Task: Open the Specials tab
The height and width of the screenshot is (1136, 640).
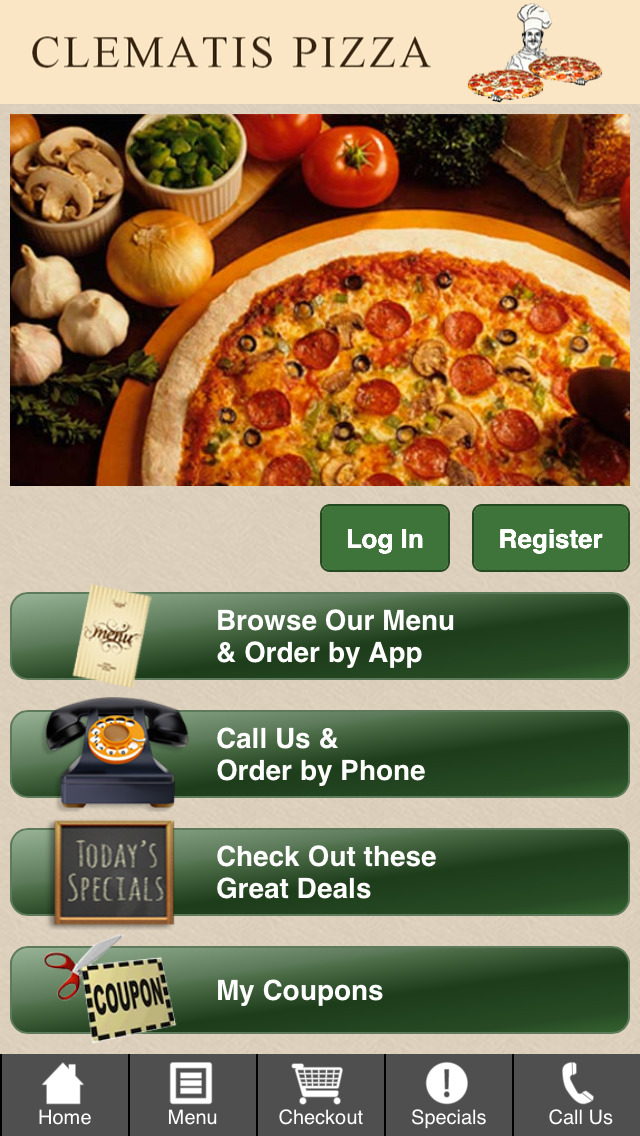Action: 448,1096
